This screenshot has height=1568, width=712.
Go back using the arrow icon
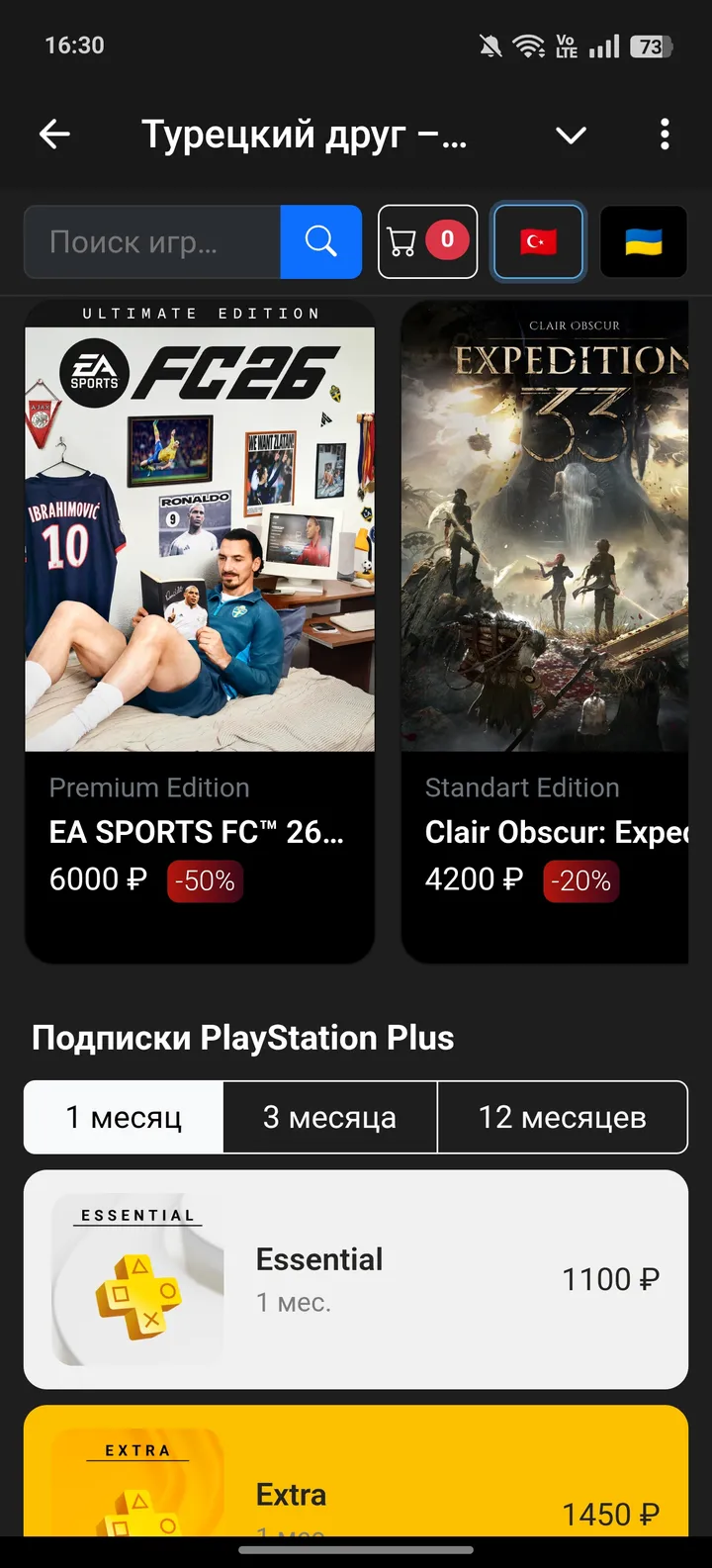(55, 135)
